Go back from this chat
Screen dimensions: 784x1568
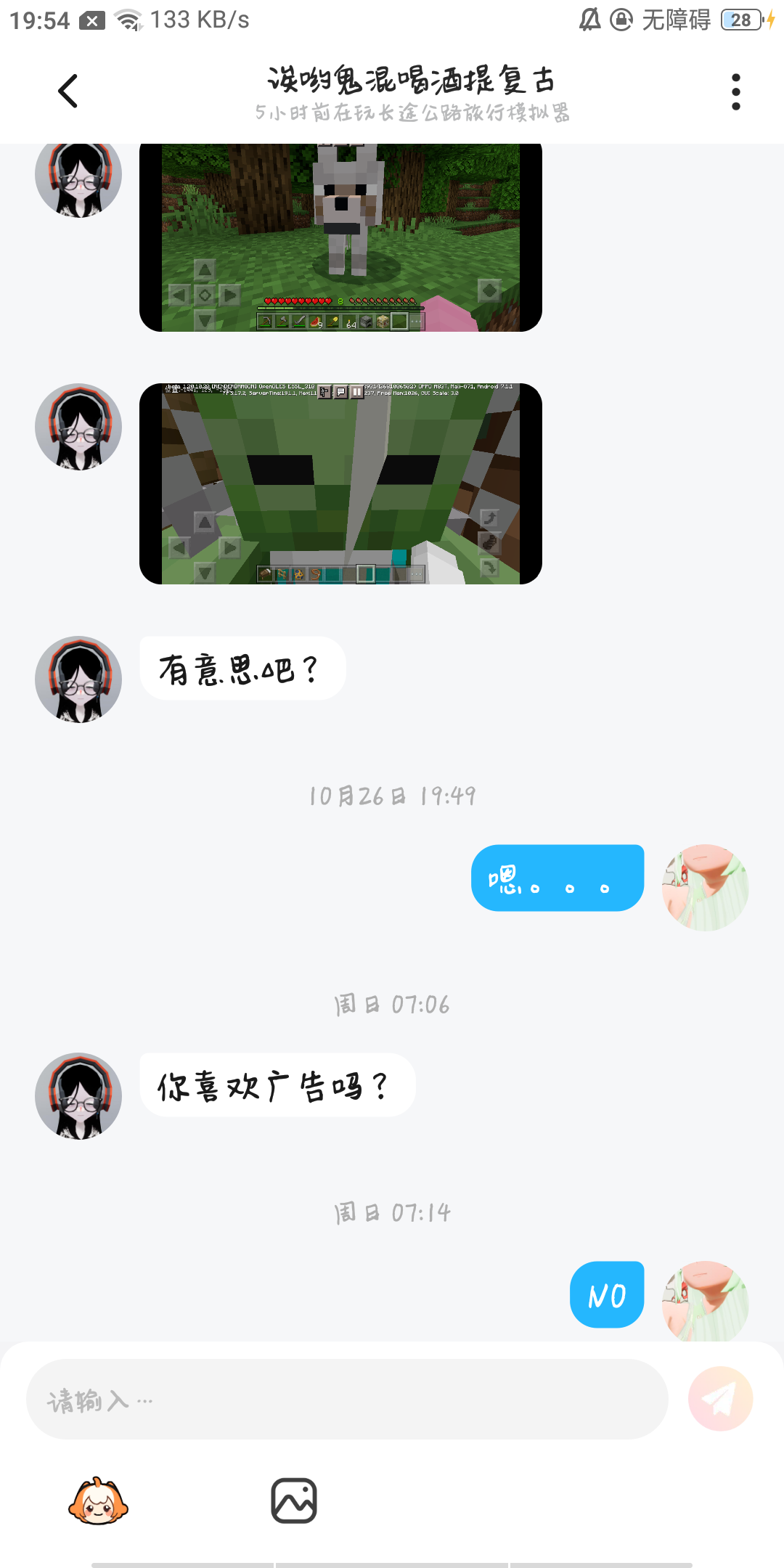(68, 91)
